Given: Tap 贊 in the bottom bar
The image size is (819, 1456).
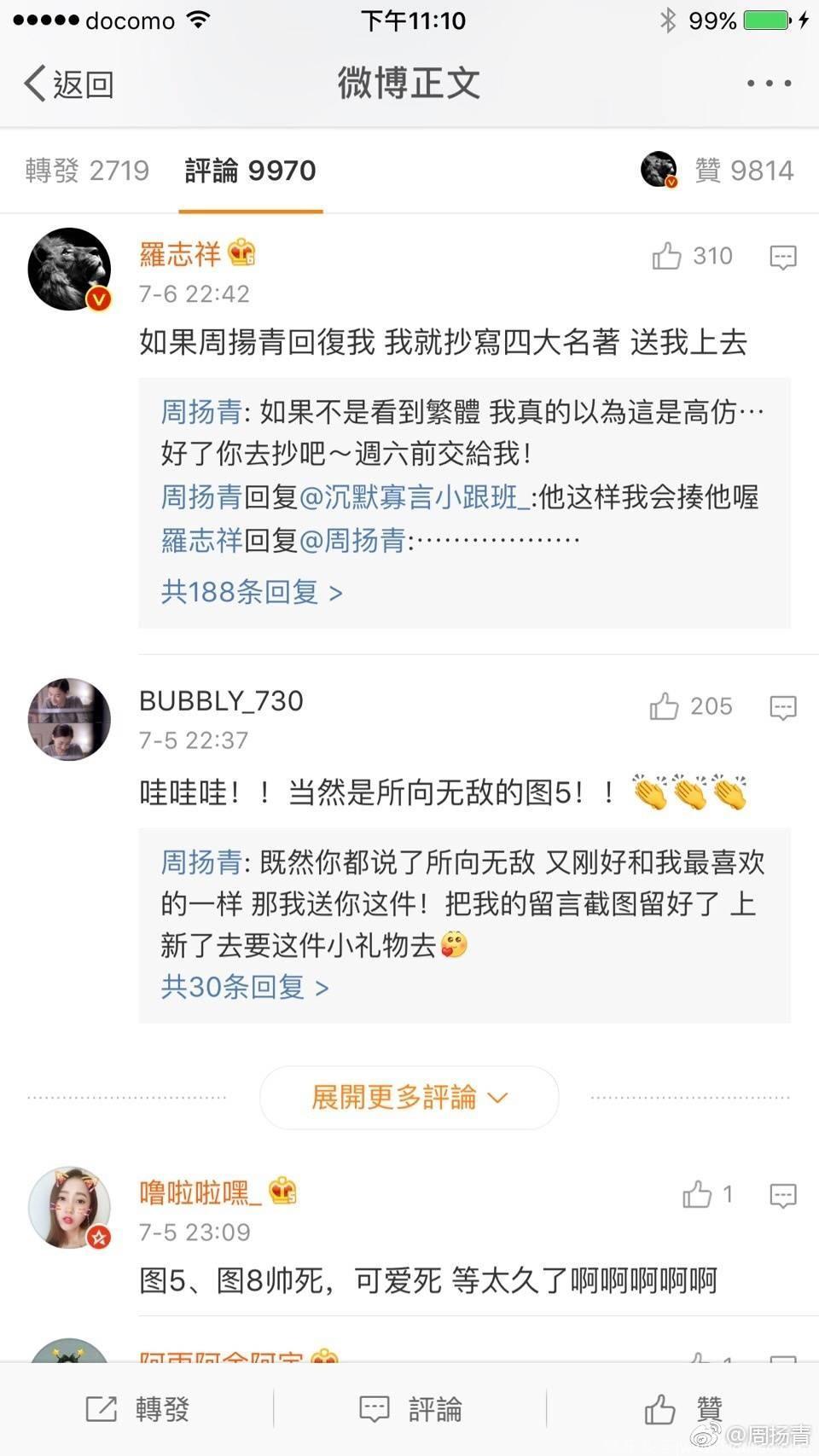Looking at the screenshot, I should click(x=683, y=1409).
